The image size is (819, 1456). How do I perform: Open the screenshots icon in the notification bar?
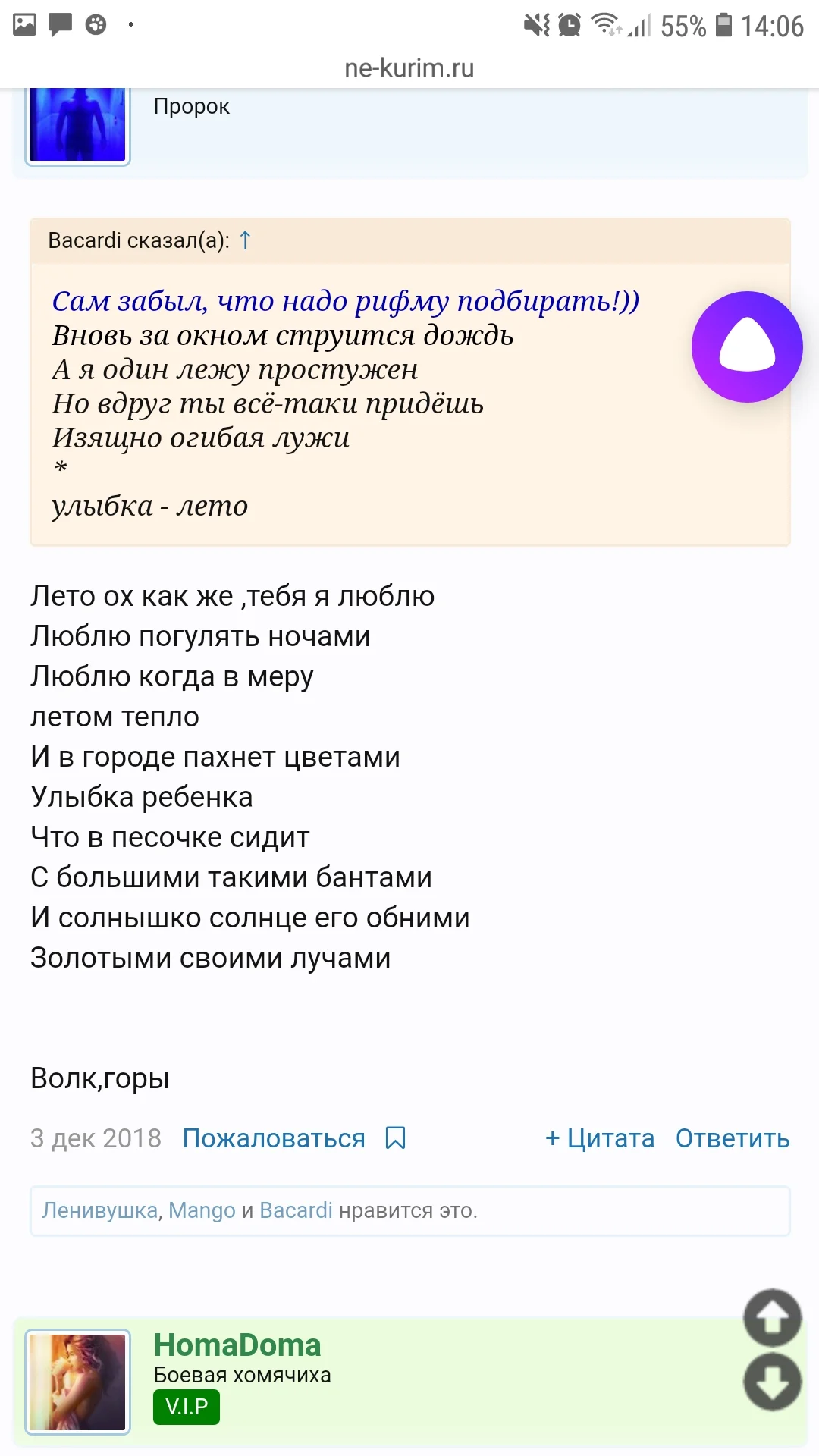(23, 23)
